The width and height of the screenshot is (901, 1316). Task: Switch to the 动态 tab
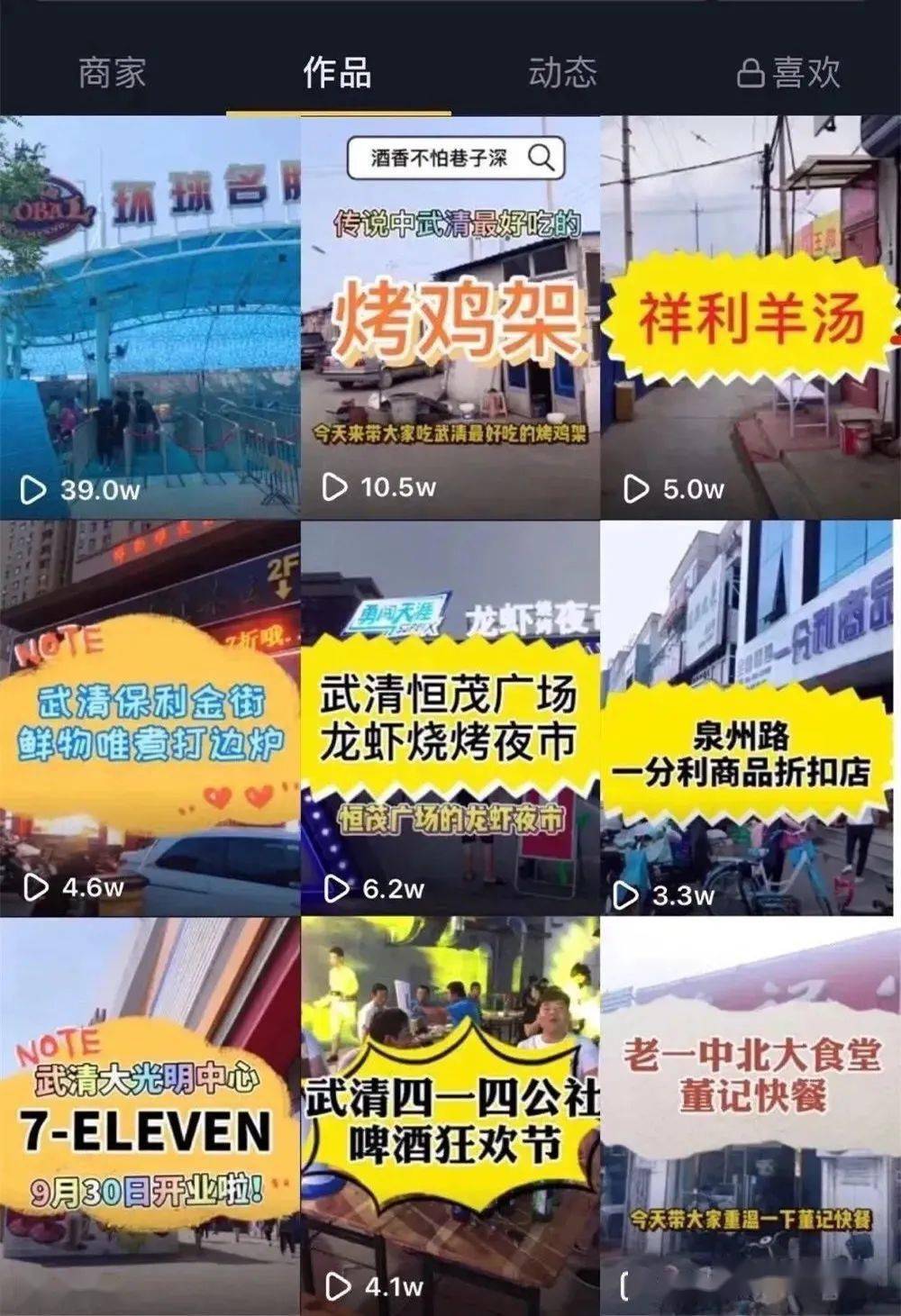(564, 76)
